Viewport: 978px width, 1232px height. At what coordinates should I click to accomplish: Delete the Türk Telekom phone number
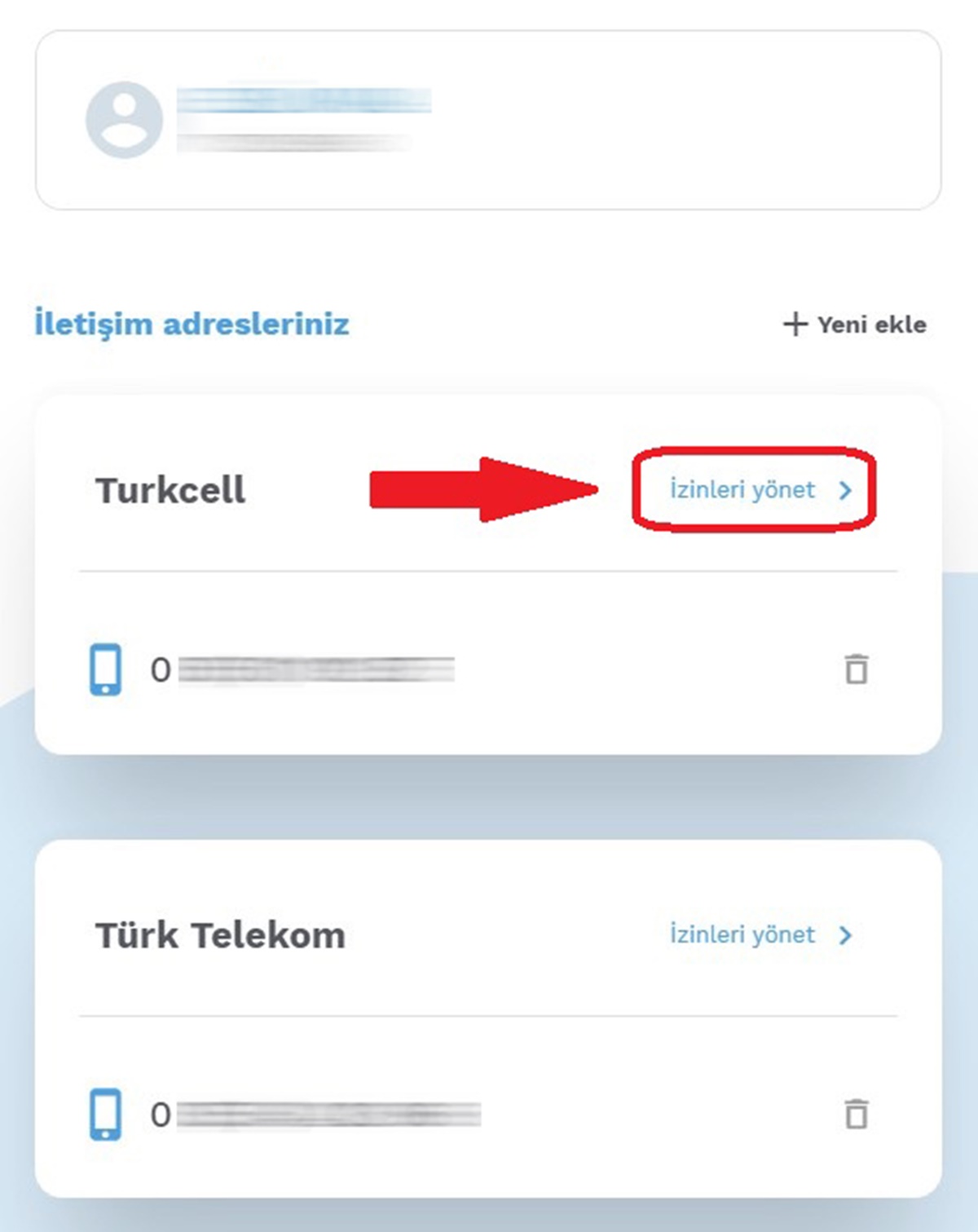(x=856, y=1114)
